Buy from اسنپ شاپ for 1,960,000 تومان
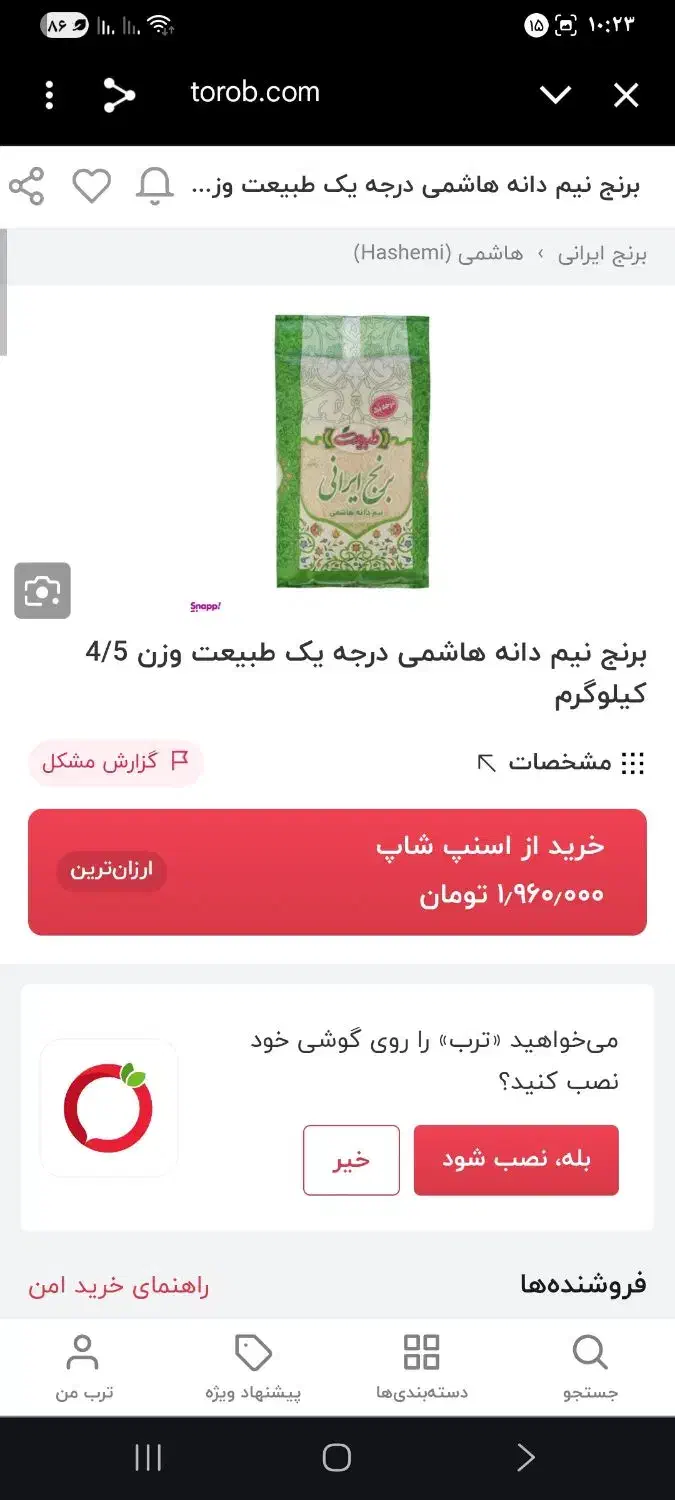The height and width of the screenshot is (1500, 675). (337, 872)
